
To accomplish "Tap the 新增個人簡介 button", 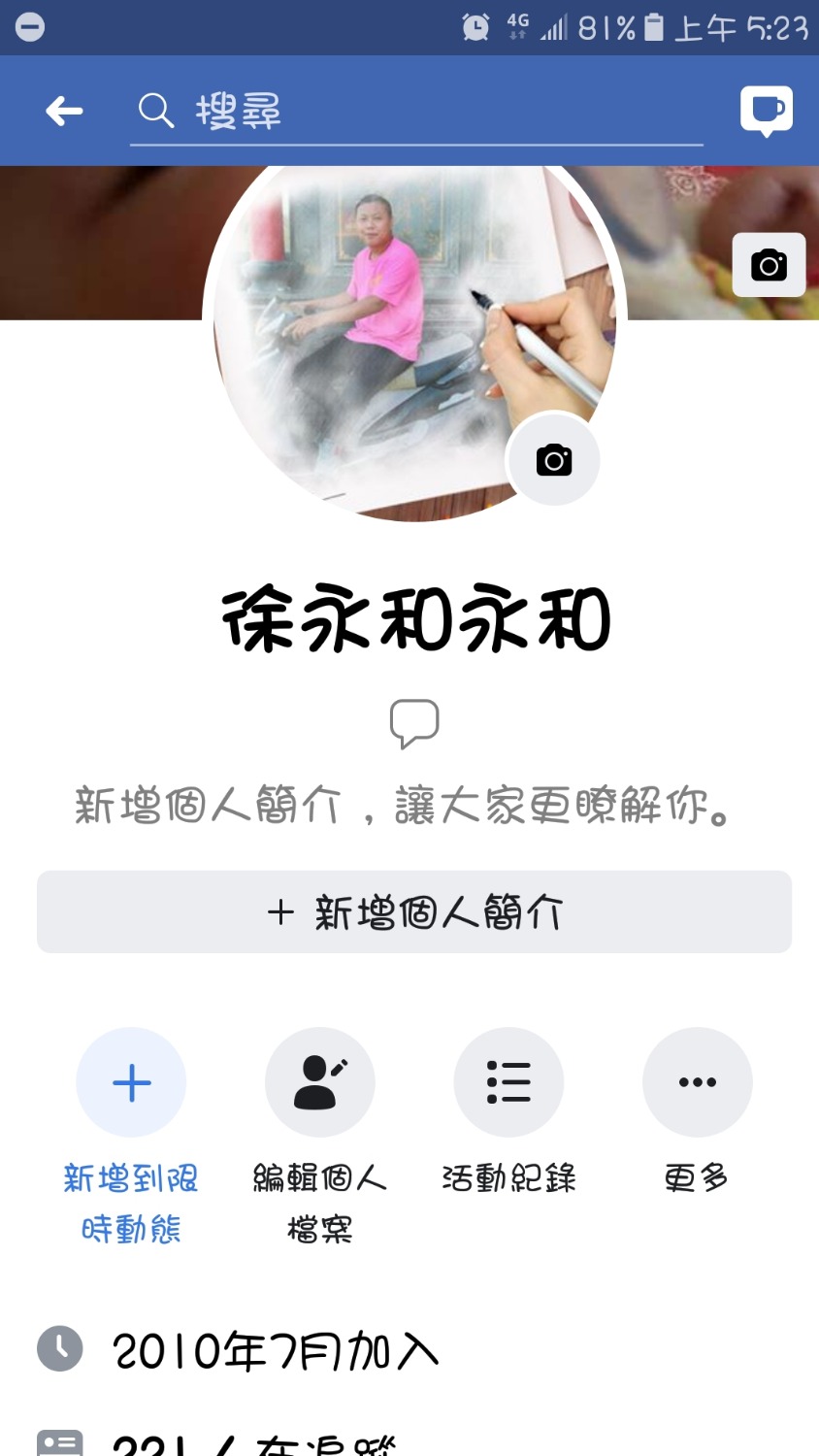I will click(x=414, y=912).
